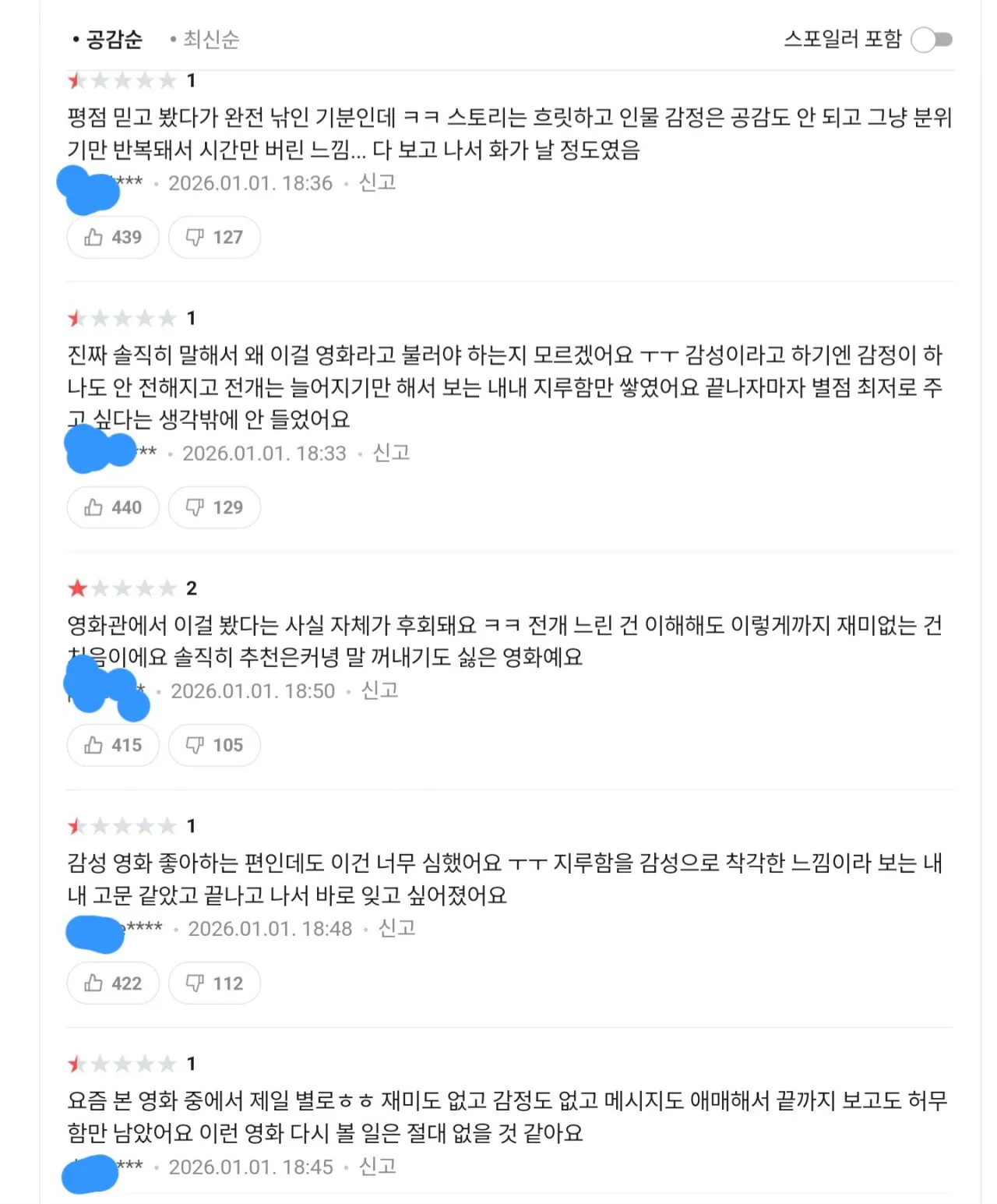Dislike the review with 105 dislikes
997x1204 pixels.
(214, 745)
